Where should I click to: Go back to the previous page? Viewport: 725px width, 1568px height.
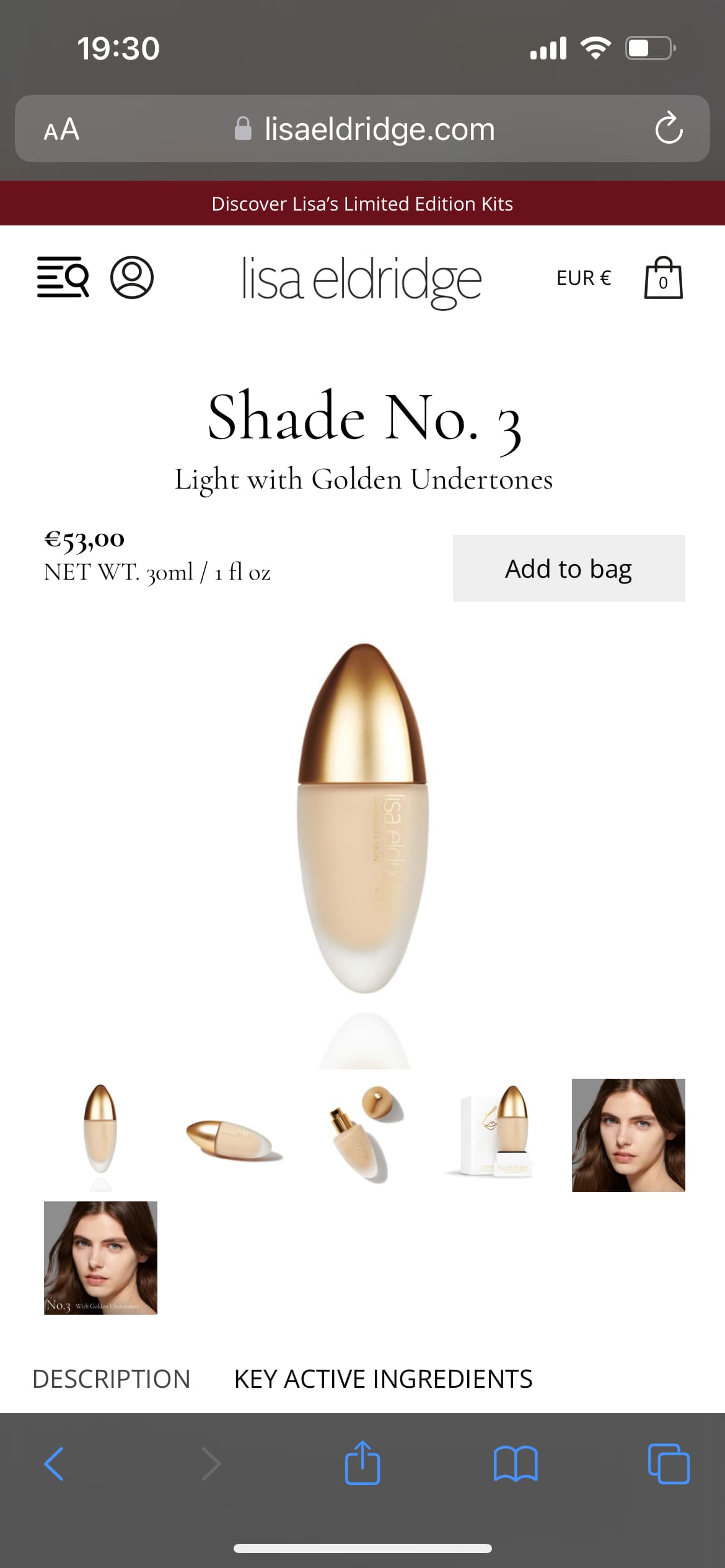54,1464
